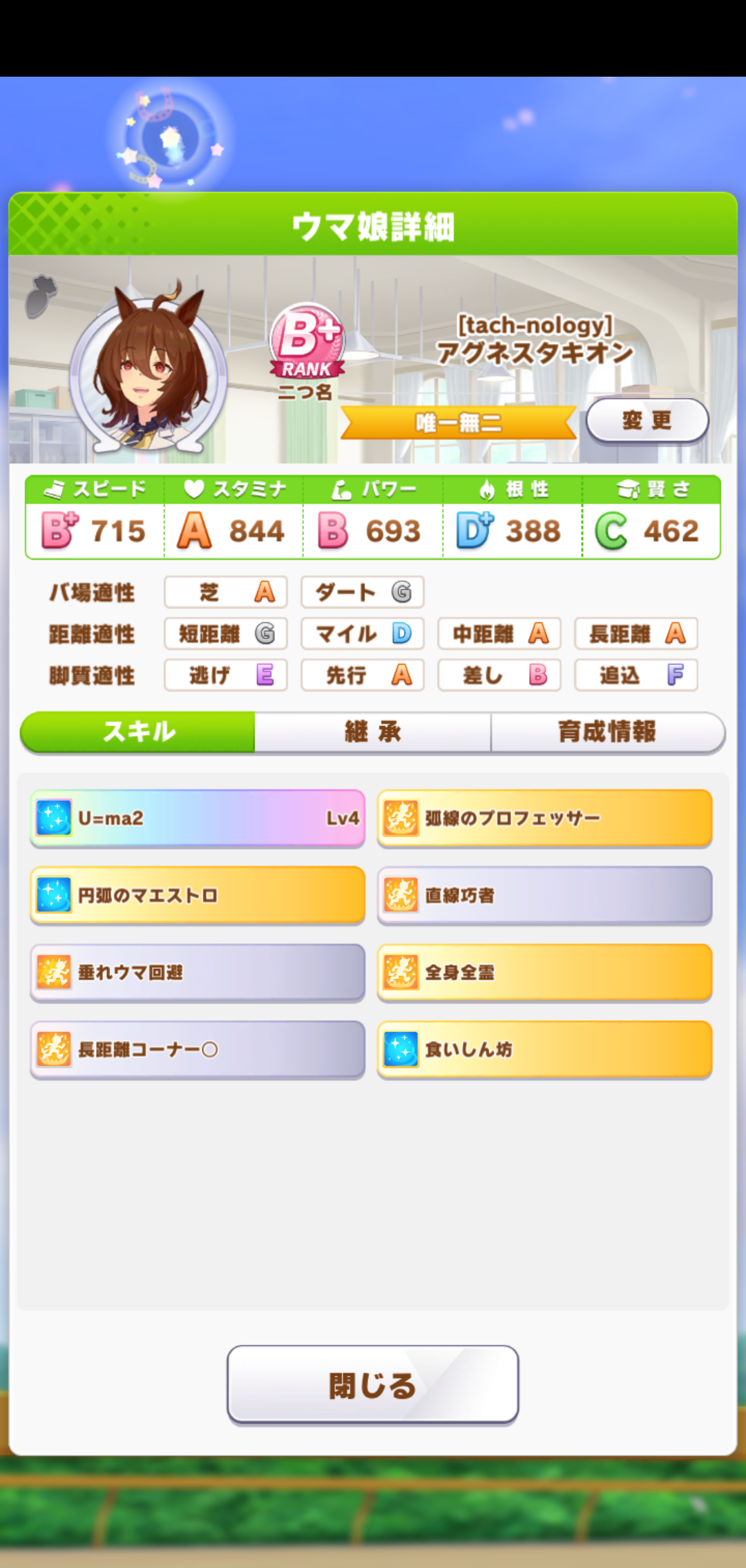
Task: Show the 円弧のマエストロ skill info
Action: (x=198, y=895)
